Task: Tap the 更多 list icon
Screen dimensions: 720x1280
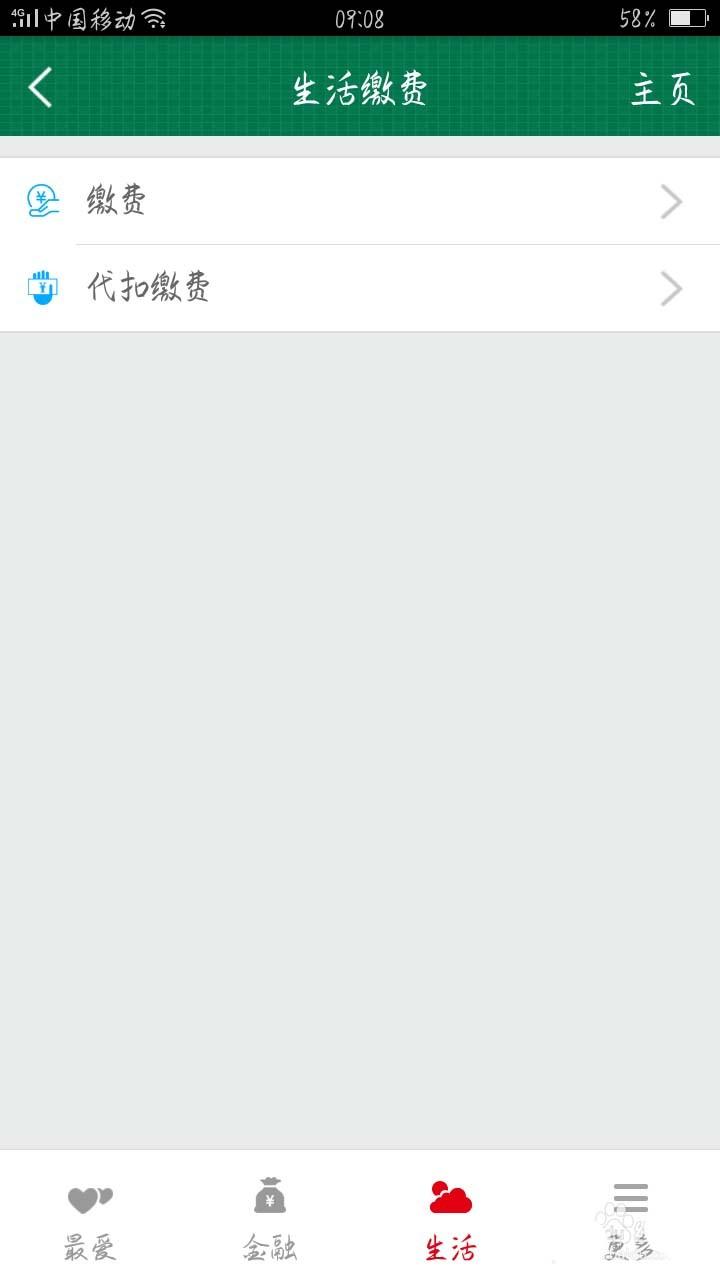Action: pyautogui.click(x=630, y=1197)
